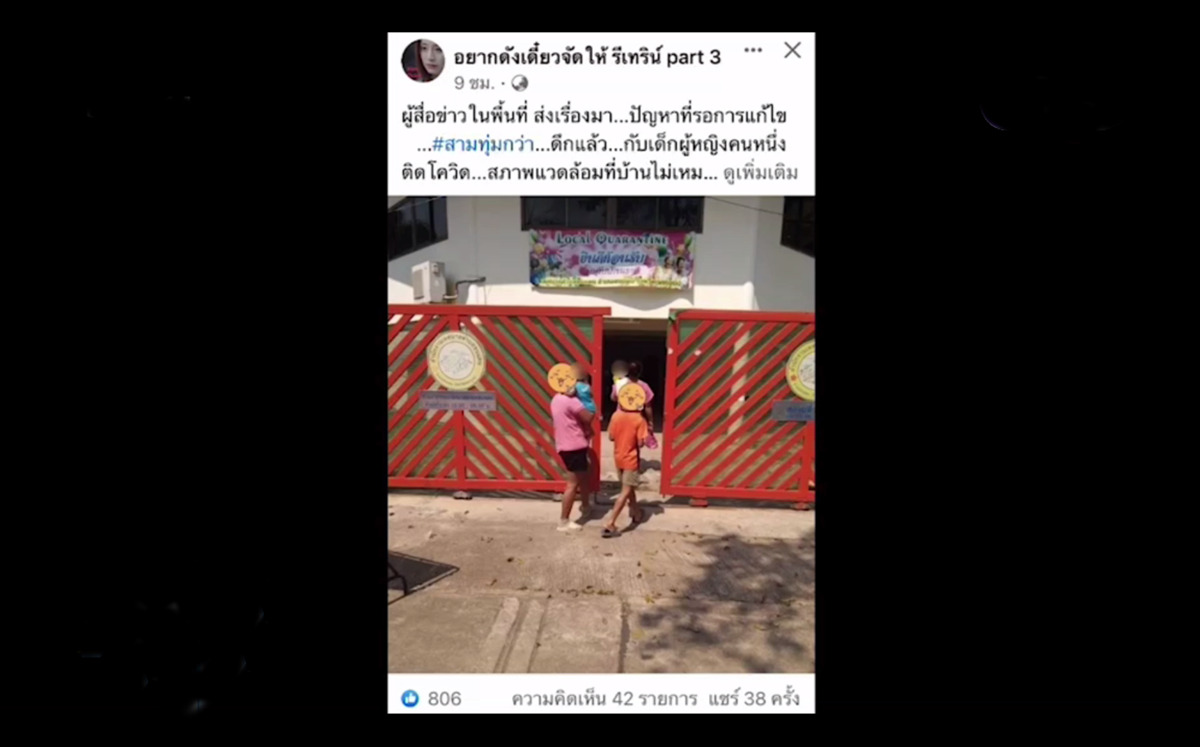Open the page's profile picture
The image size is (1200, 747).
pyautogui.click(x=423, y=60)
